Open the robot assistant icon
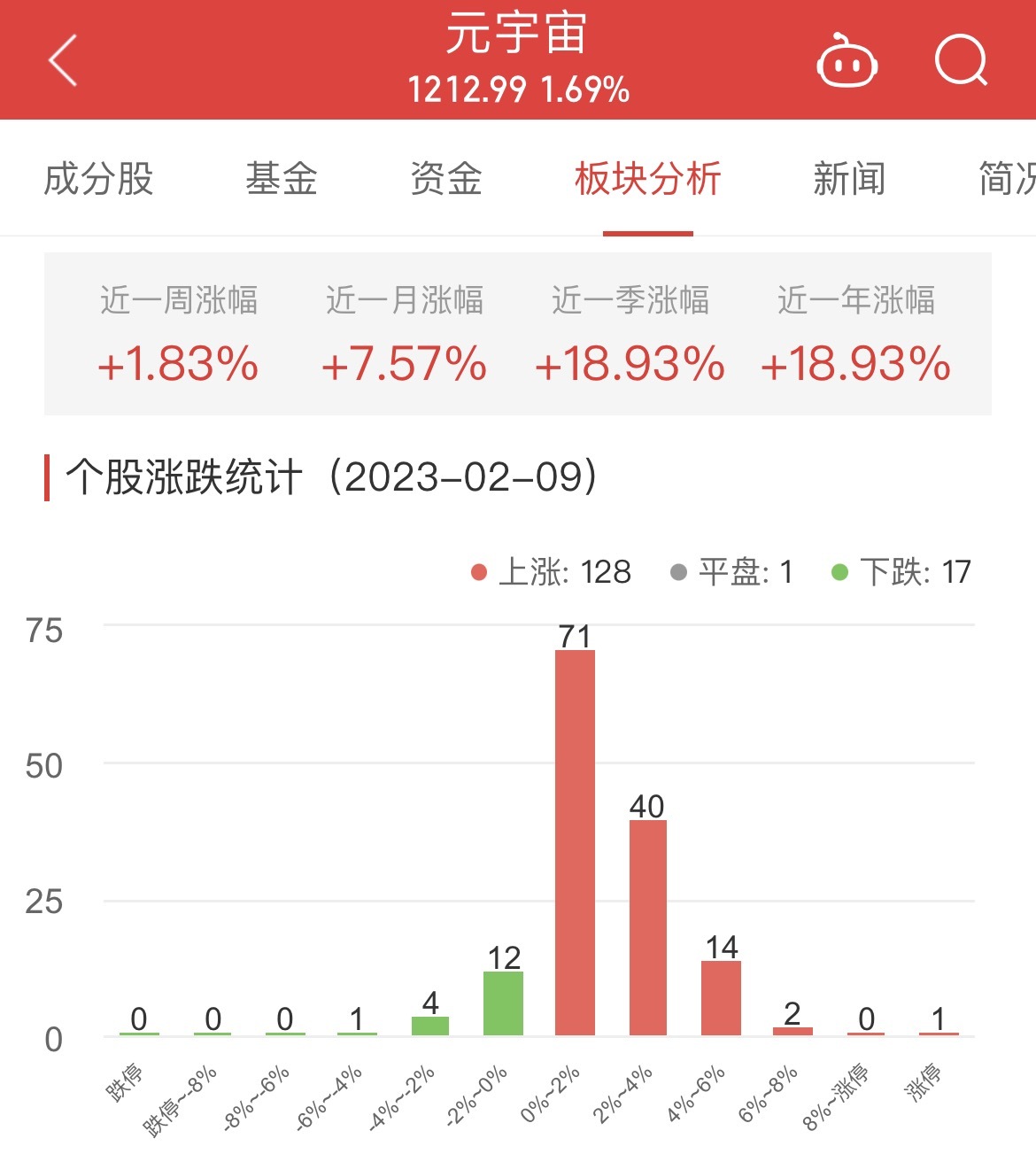 click(x=847, y=62)
